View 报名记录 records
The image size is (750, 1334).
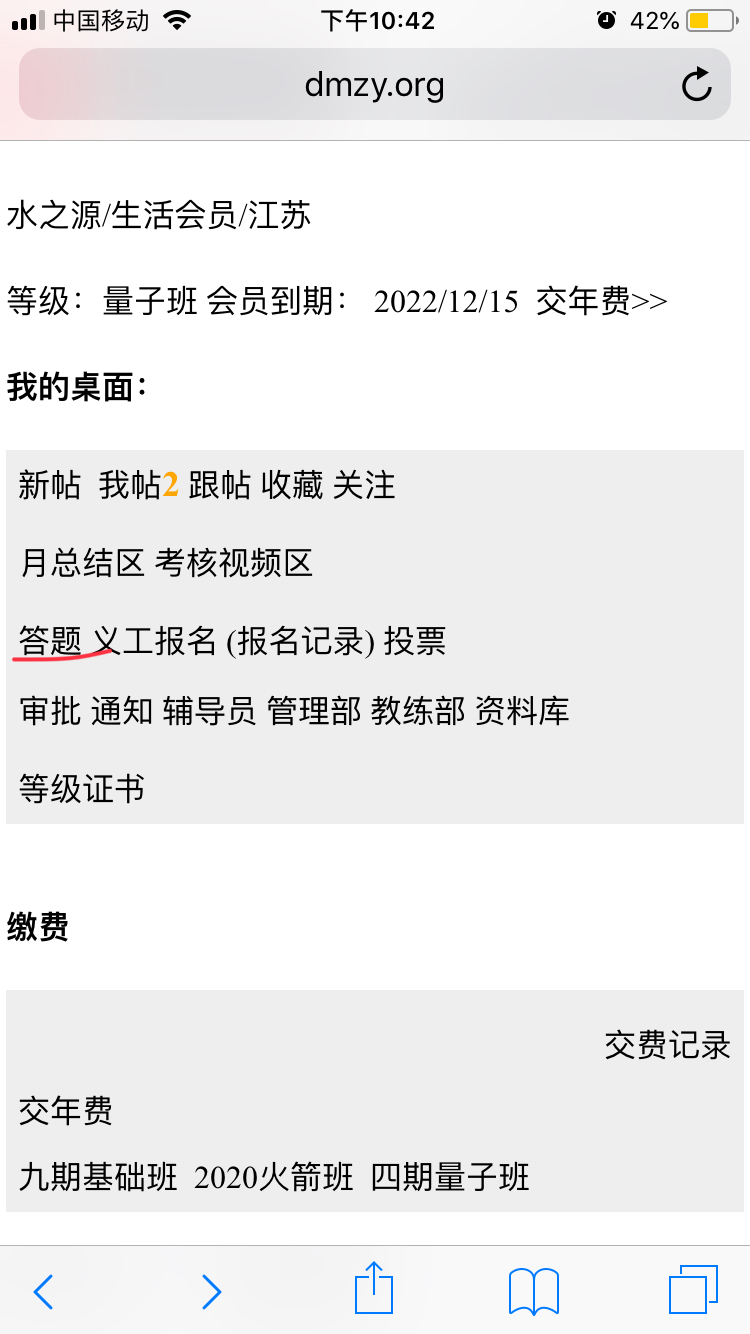pos(300,641)
